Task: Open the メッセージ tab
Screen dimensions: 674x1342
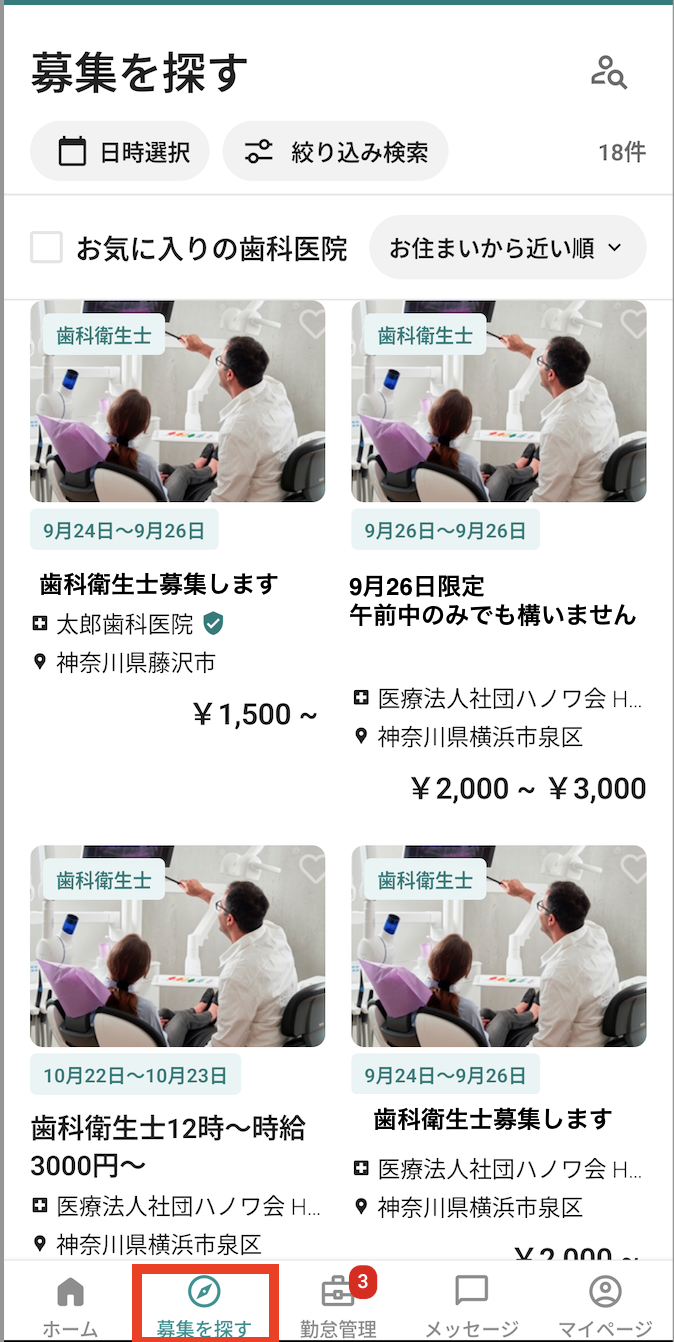Action: pos(470,1304)
